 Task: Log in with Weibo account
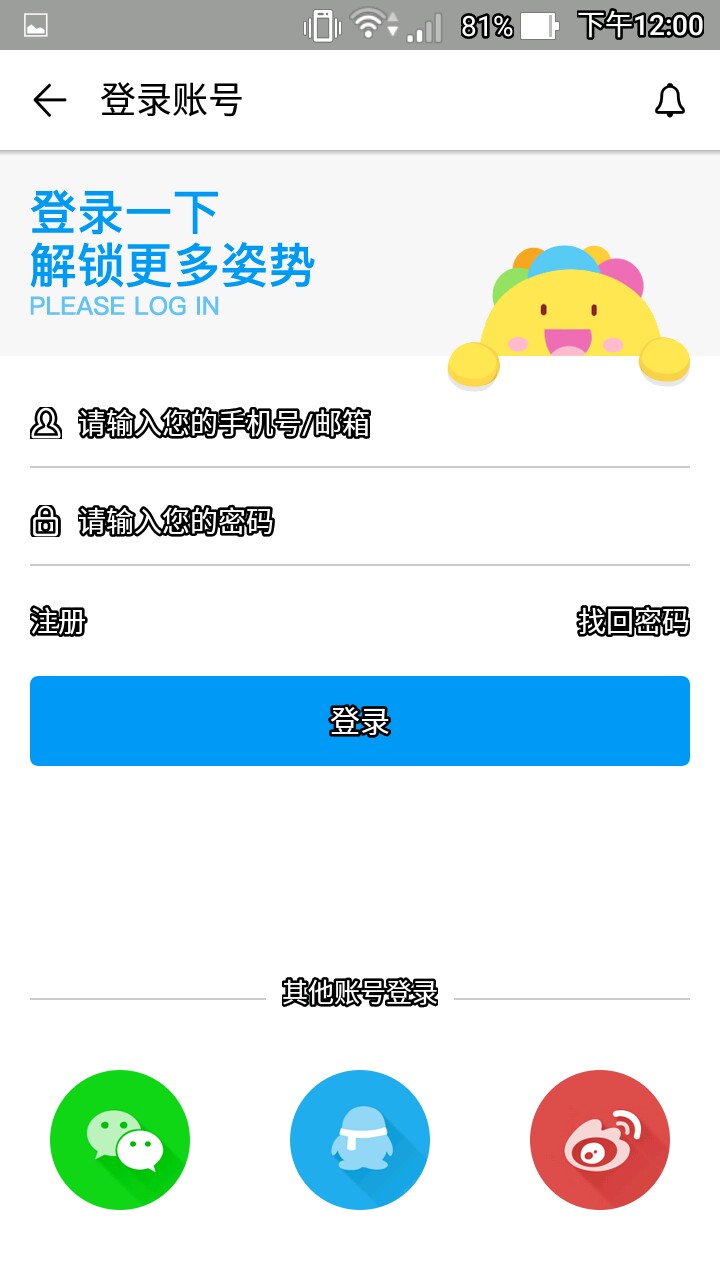(x=600, y=1140)
